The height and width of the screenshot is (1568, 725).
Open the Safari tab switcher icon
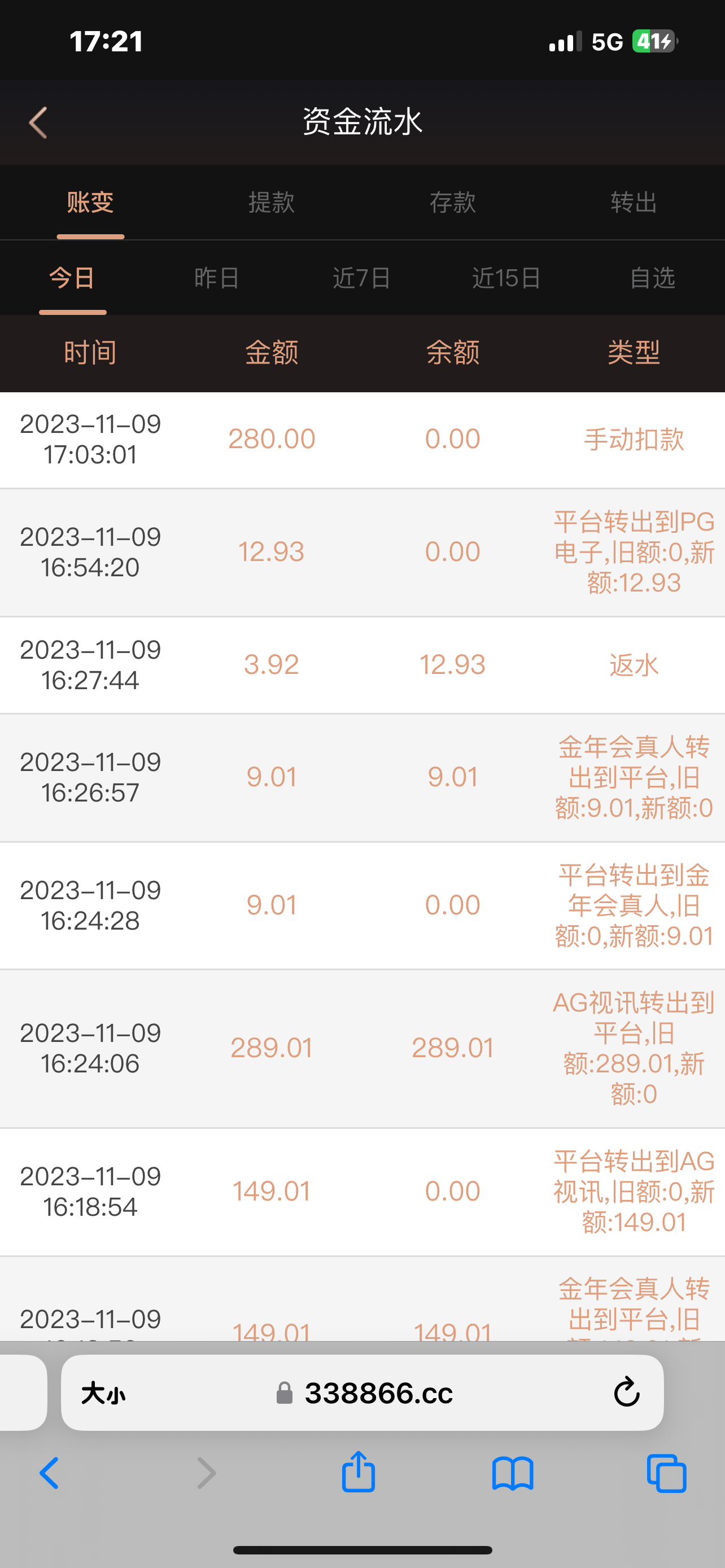pos(667,1474)
